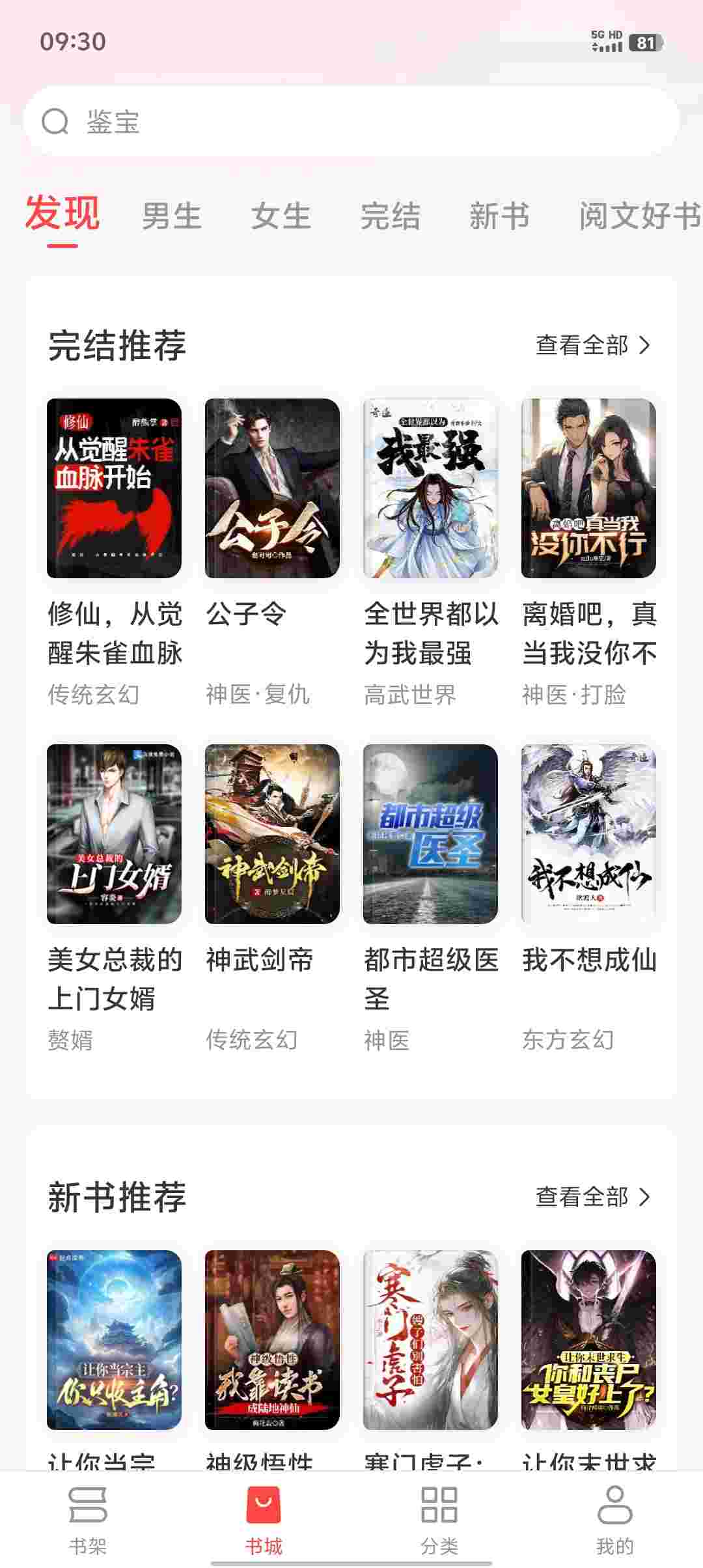This screenshot has height=1568, width=703.
Task: Open the 完结 tab
Action: pyautogui.click(x=390, y=216)
